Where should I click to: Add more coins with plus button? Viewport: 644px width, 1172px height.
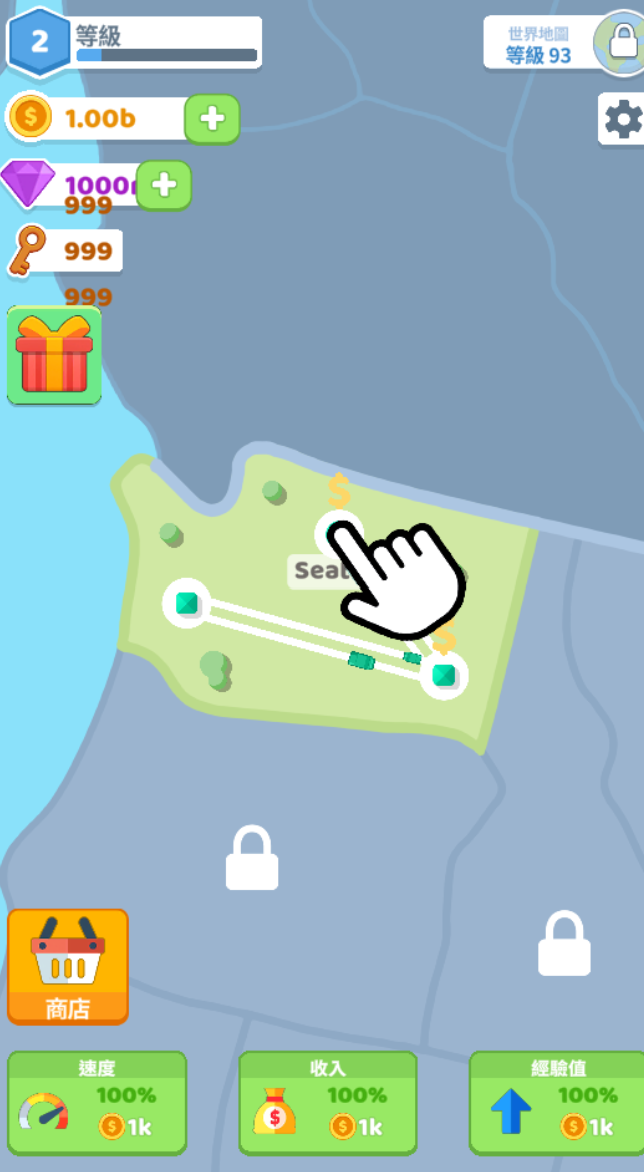coord(212,119)
